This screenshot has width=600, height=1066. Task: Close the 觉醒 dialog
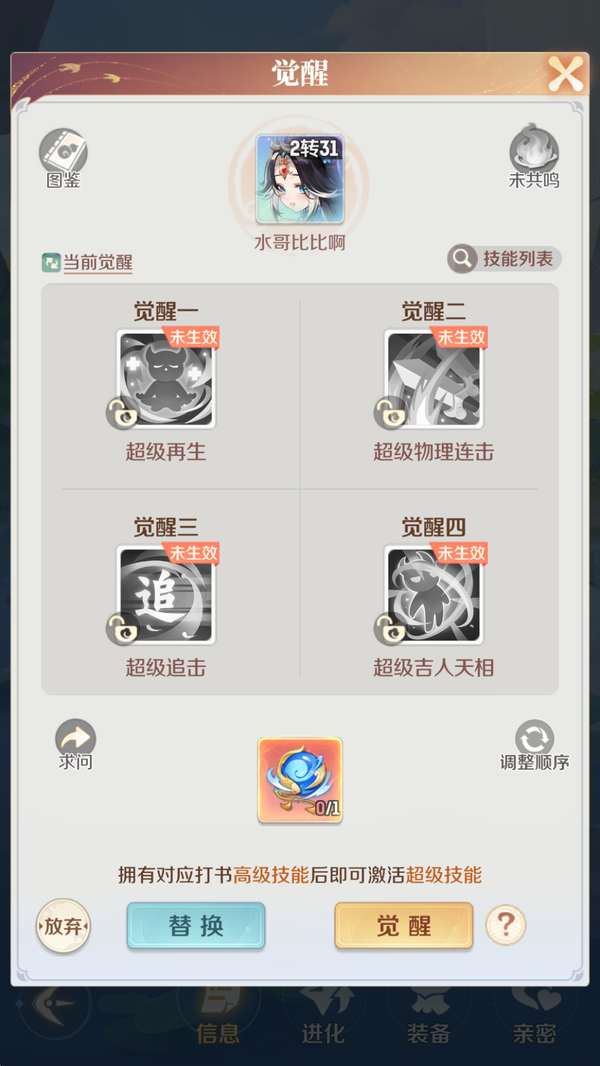point(565,74)
